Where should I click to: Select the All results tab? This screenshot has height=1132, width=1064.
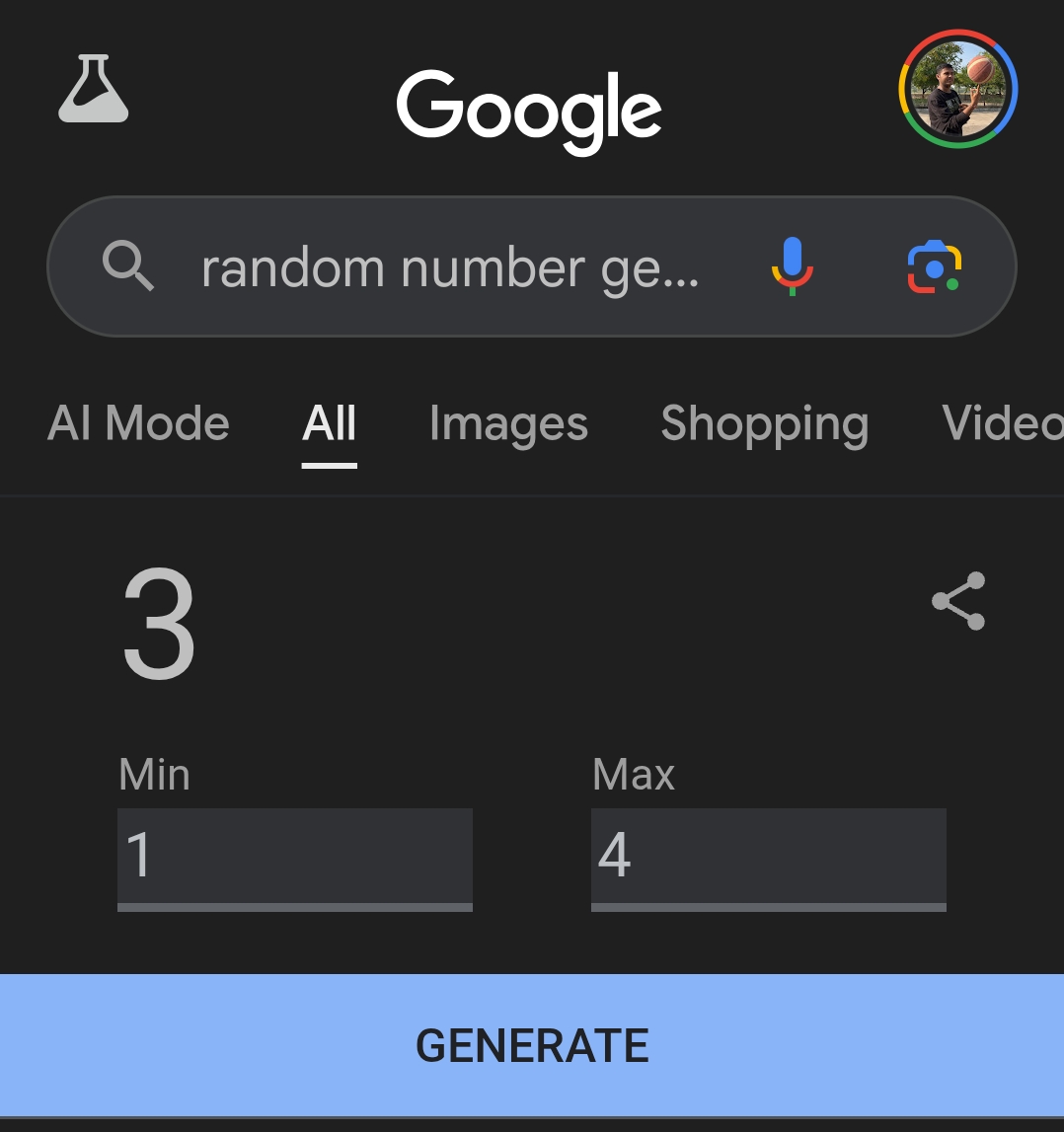pos(329,424)
